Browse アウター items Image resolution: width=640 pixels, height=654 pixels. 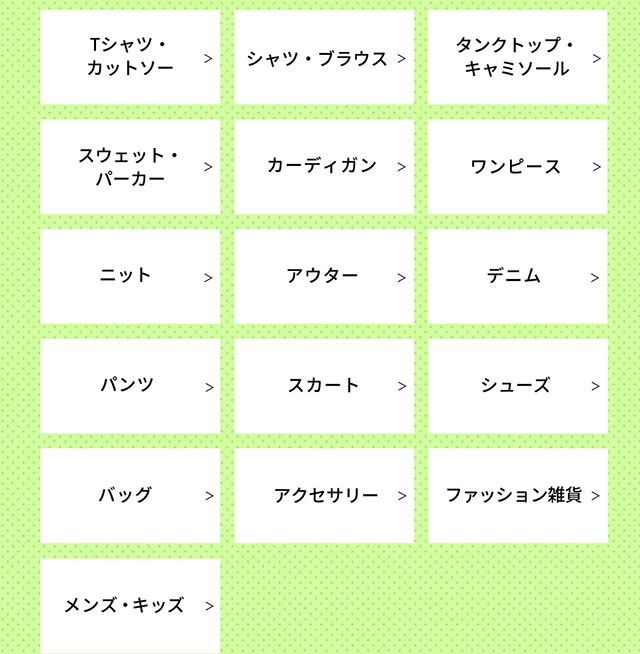324,277
